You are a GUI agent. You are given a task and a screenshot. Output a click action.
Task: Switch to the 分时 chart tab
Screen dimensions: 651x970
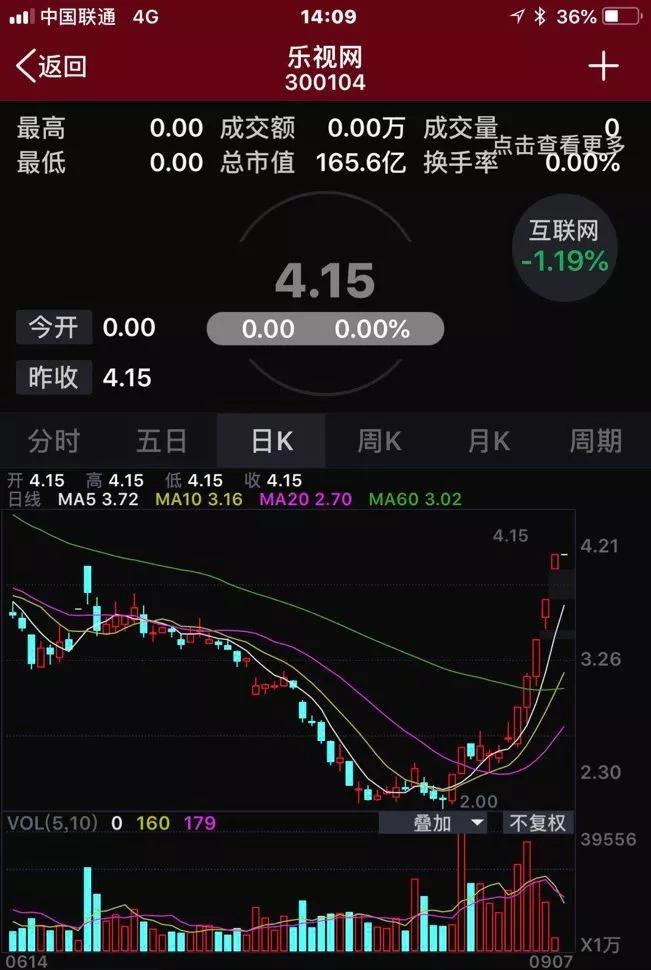coord(54,441)
